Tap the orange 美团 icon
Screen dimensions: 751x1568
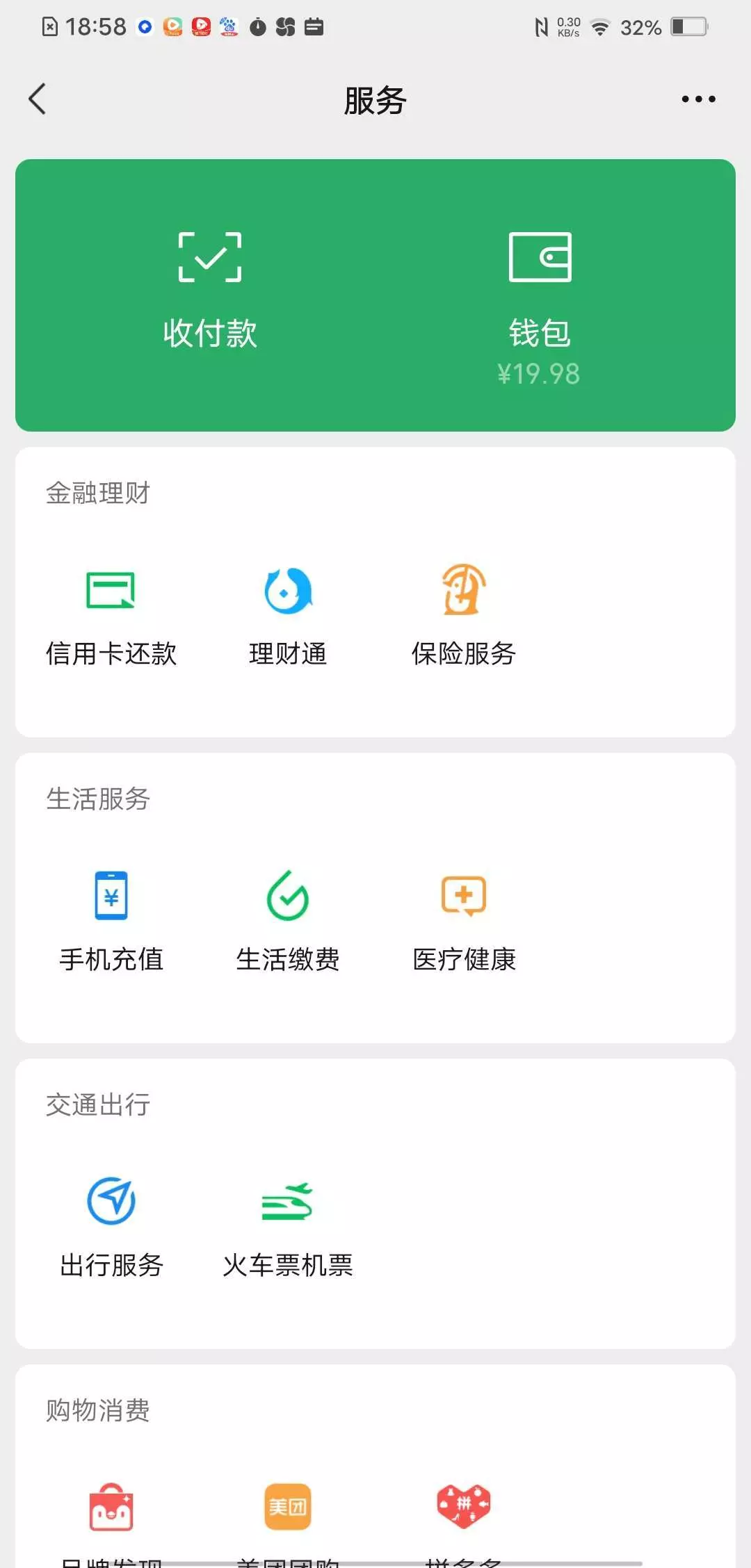click(288, 1507)
